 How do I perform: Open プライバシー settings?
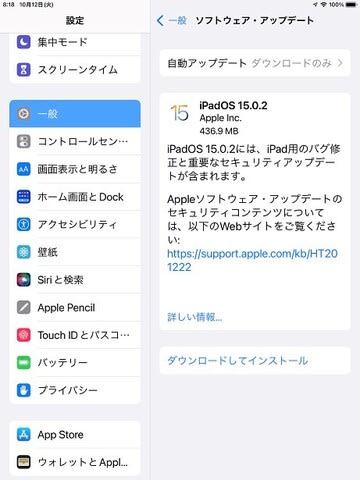pos(75,390)
